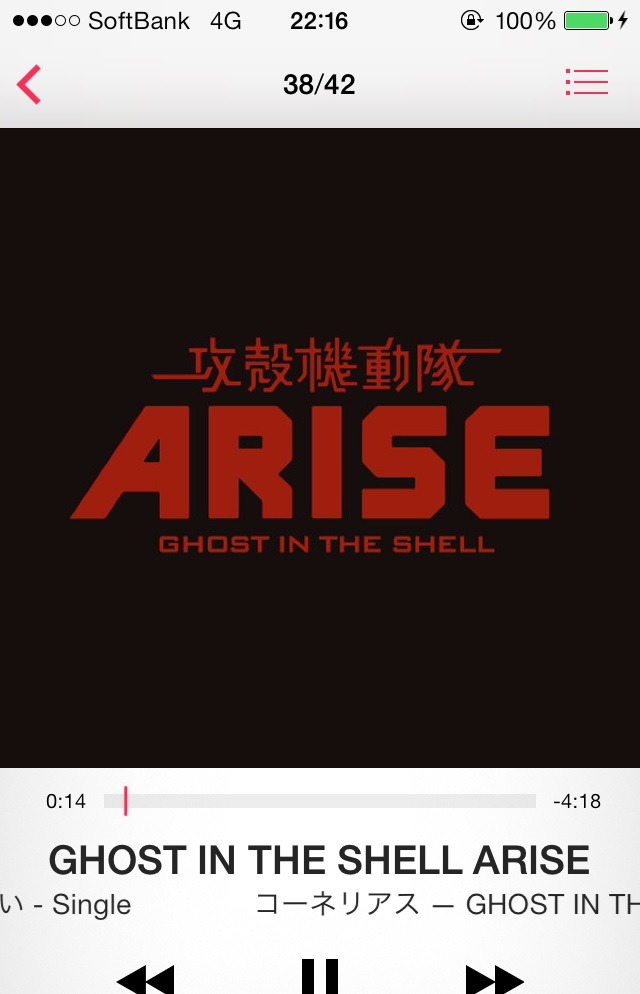Go back using the pink arrow

pyautogui.click(x=29, y=84)
